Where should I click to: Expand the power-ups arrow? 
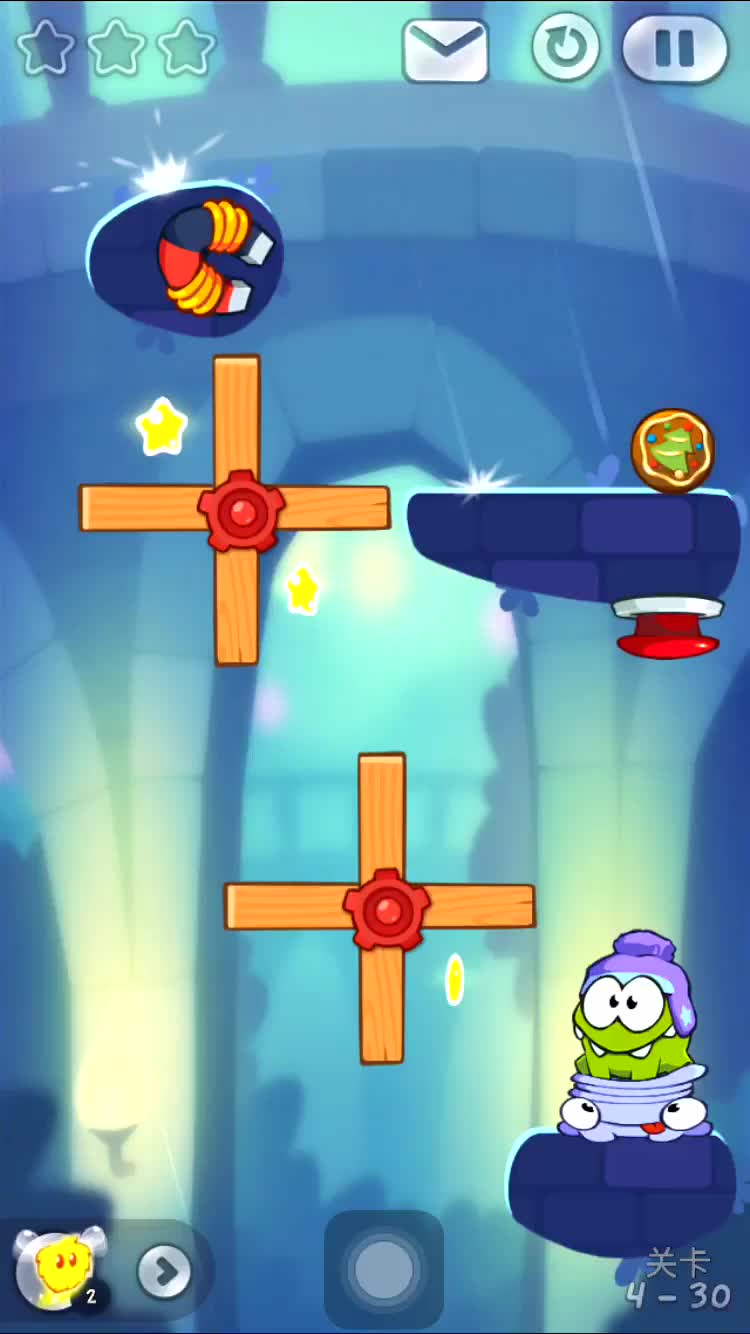[164, 1271]
